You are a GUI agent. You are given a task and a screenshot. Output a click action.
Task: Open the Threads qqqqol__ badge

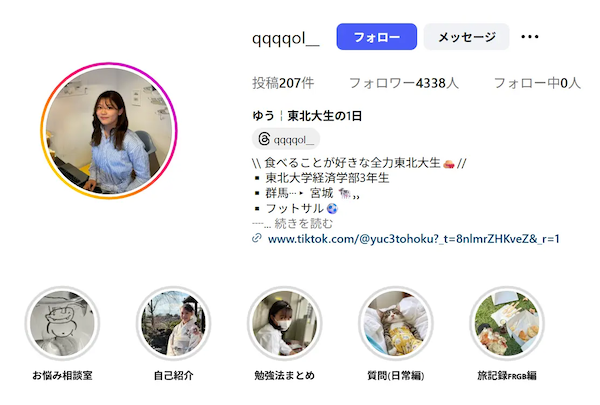(286, 140)
